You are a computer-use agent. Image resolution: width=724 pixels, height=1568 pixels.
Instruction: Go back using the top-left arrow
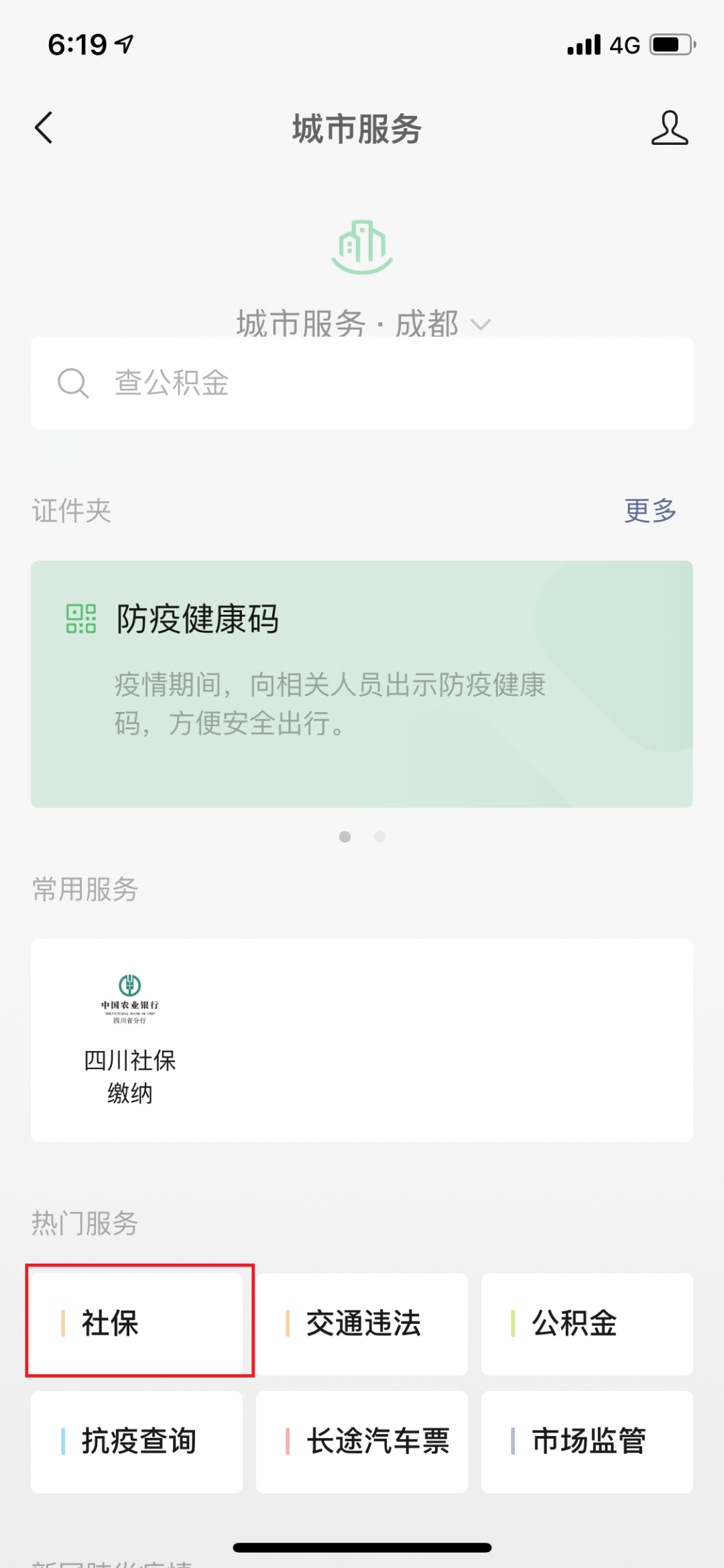tap(44, 127)
